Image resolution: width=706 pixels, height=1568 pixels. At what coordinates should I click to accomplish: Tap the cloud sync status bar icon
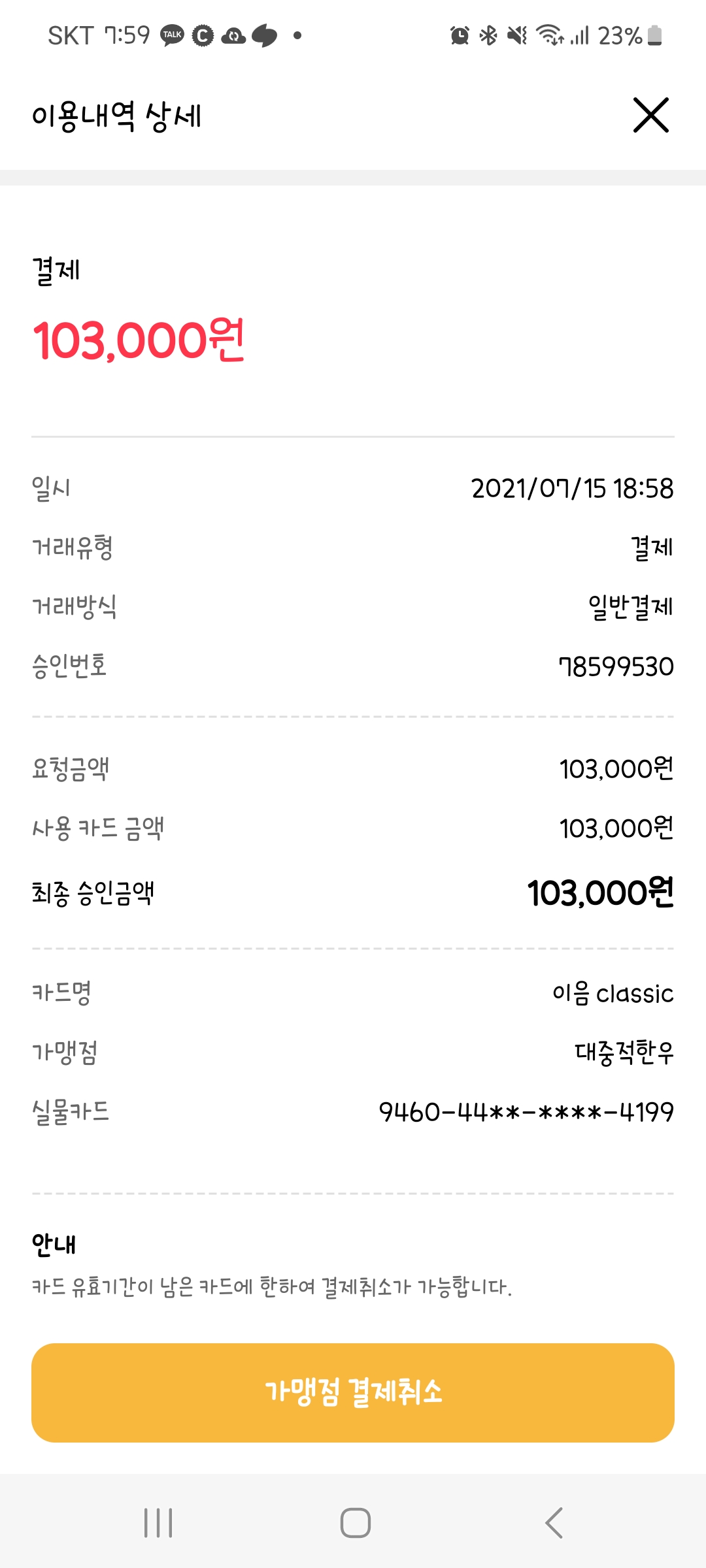click(232, 36)
